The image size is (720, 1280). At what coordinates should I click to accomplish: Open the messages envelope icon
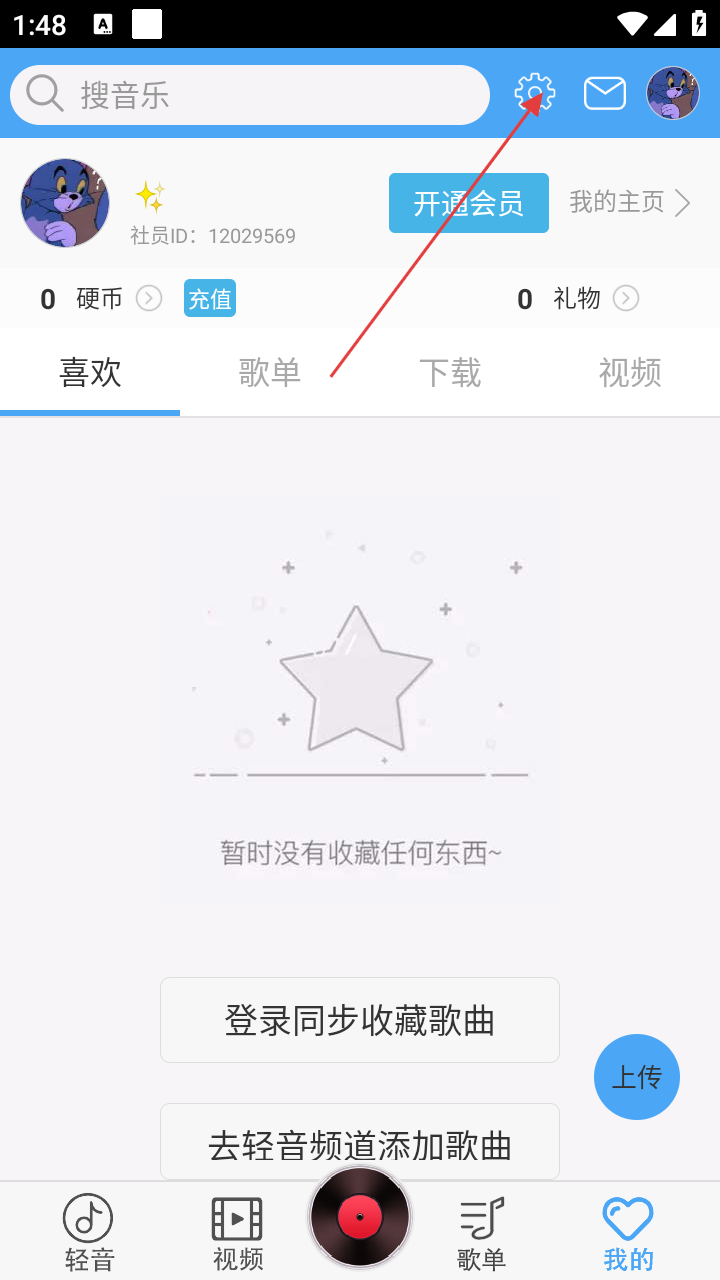pos(605,94)
